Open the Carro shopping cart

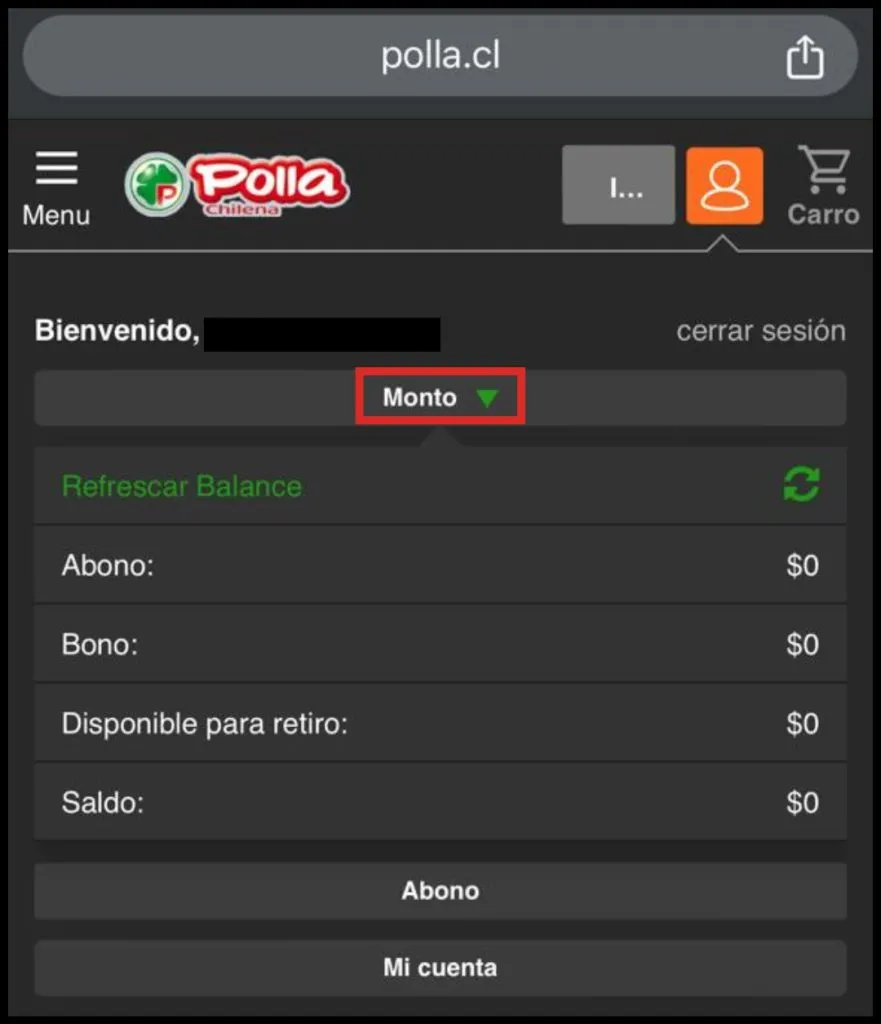coord(823,186)
